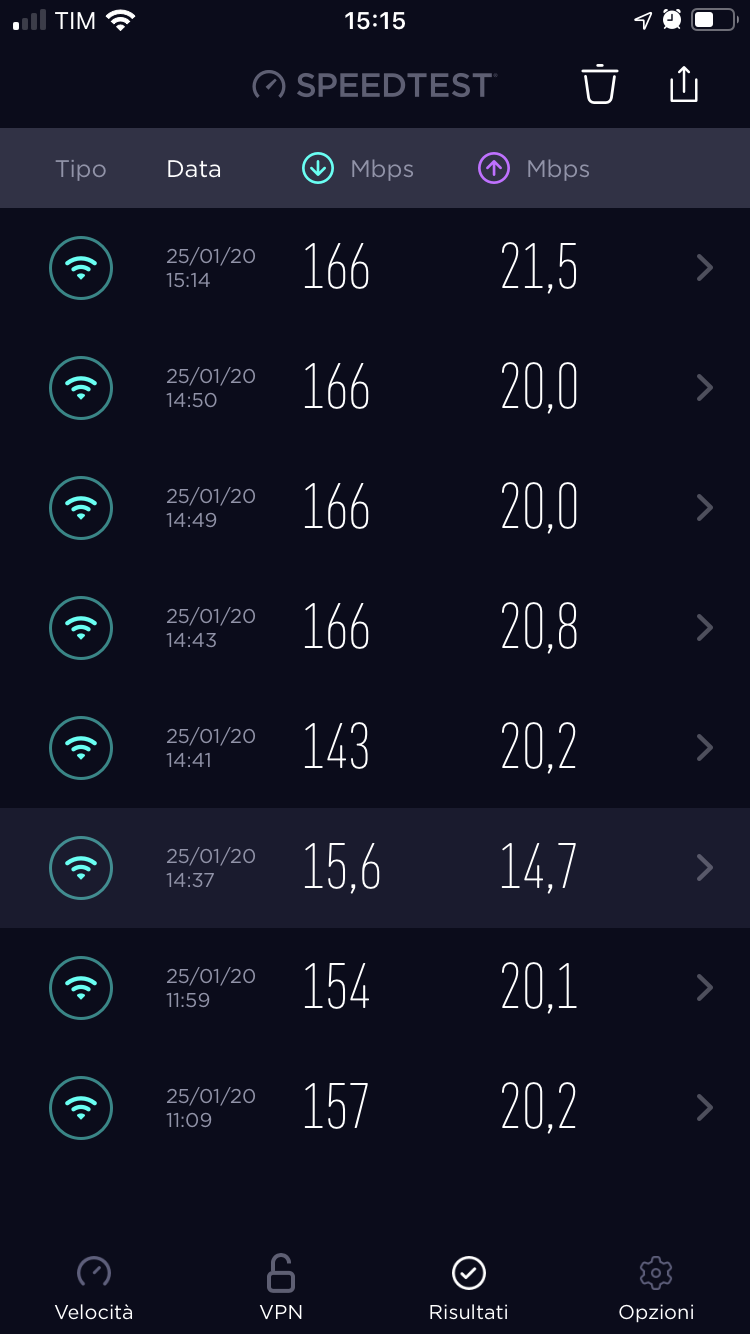
Task: View the 11:09 test details
Action: coord(375,1108)
